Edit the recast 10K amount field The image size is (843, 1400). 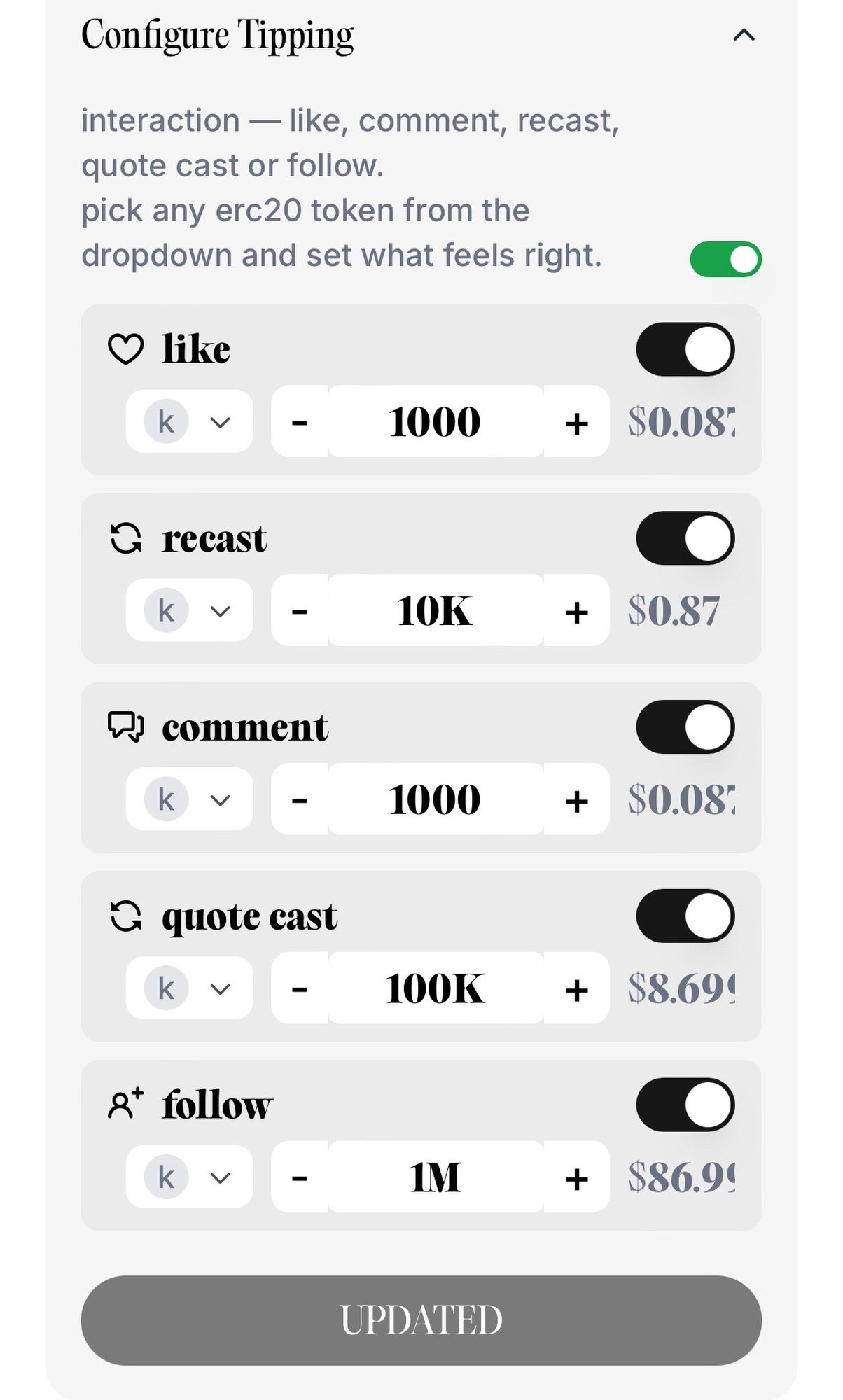click(436, 610)
